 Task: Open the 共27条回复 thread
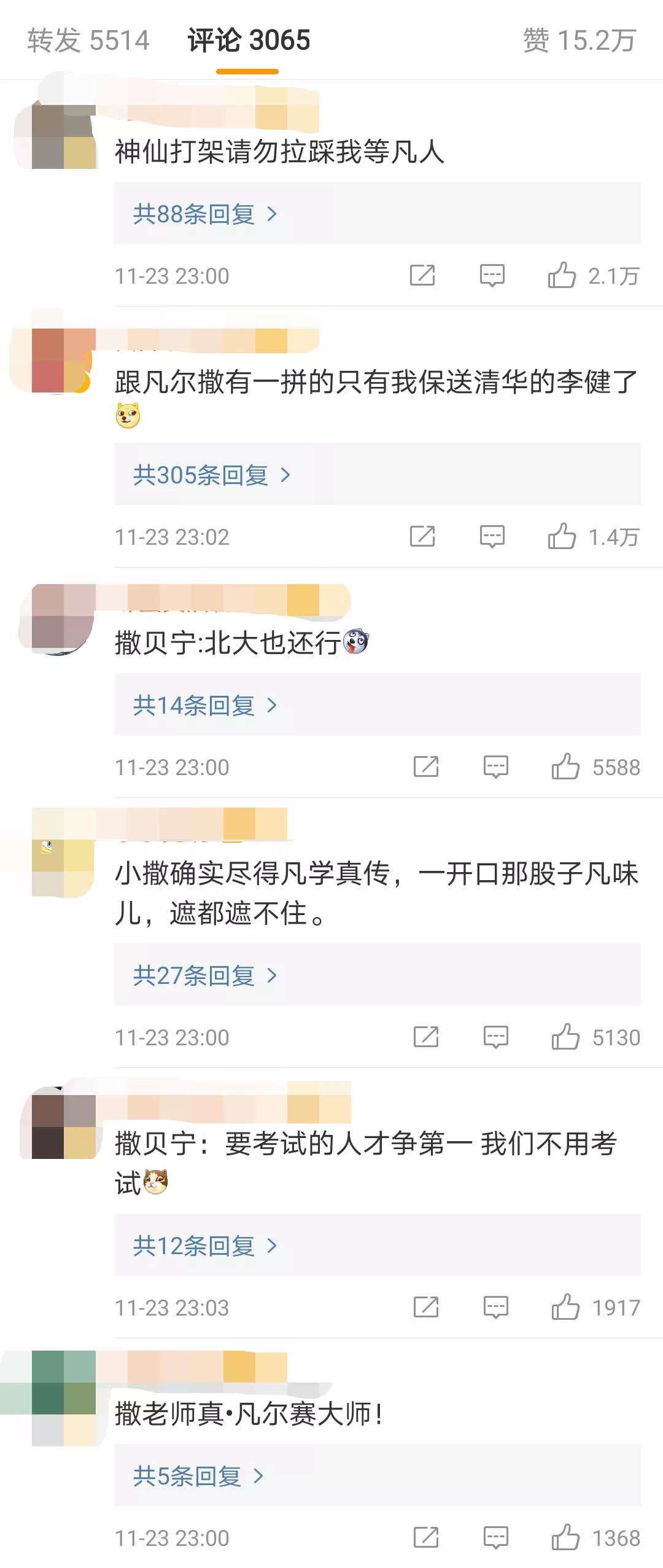pyautogui.click(x=205, y=975)
